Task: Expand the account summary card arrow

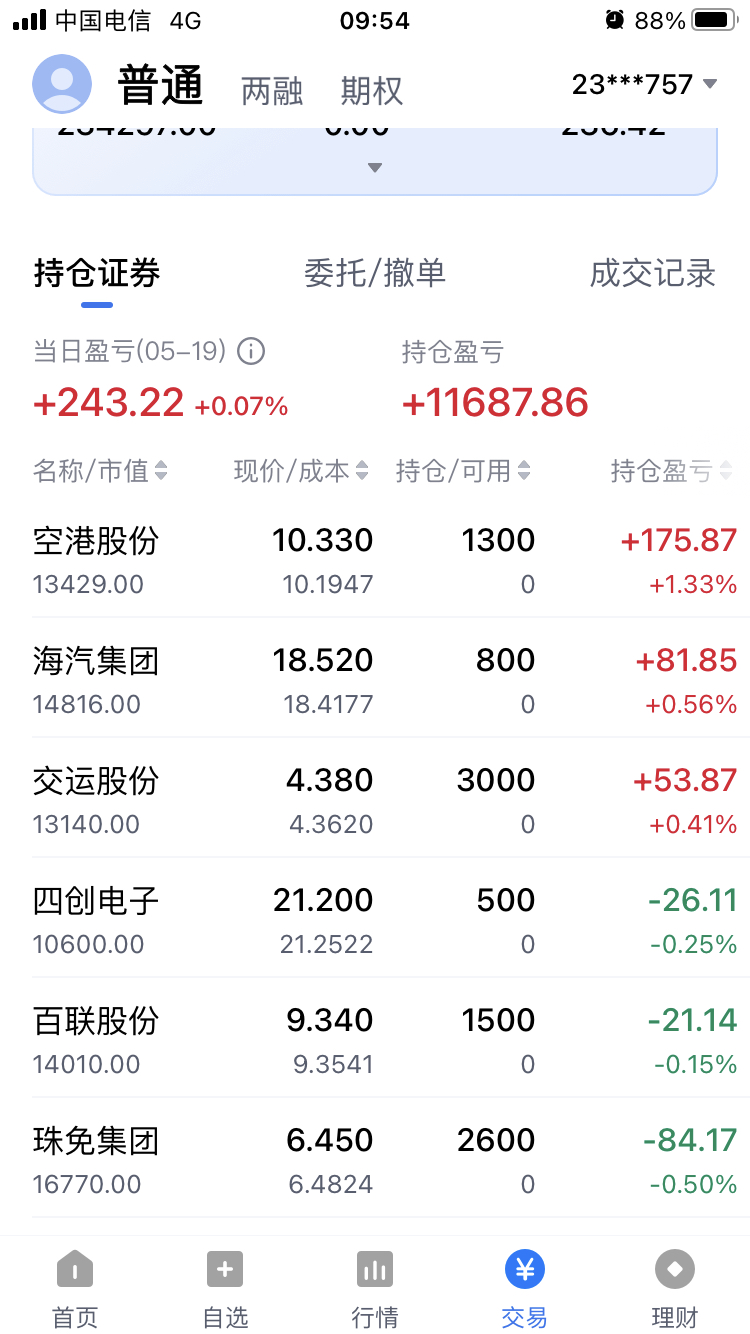Action: [375, 168]
